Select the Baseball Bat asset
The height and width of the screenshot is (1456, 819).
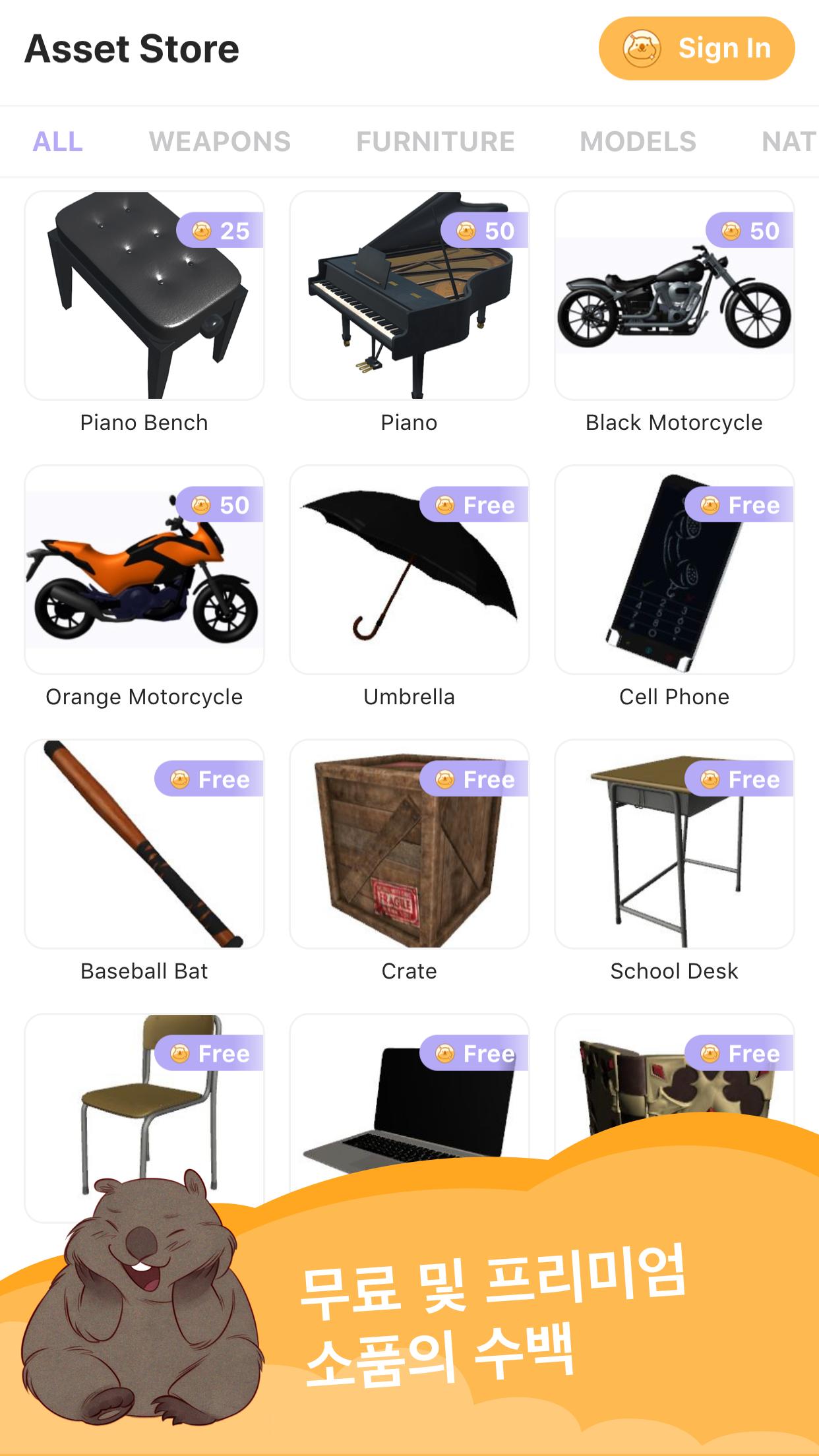[144, 845]
